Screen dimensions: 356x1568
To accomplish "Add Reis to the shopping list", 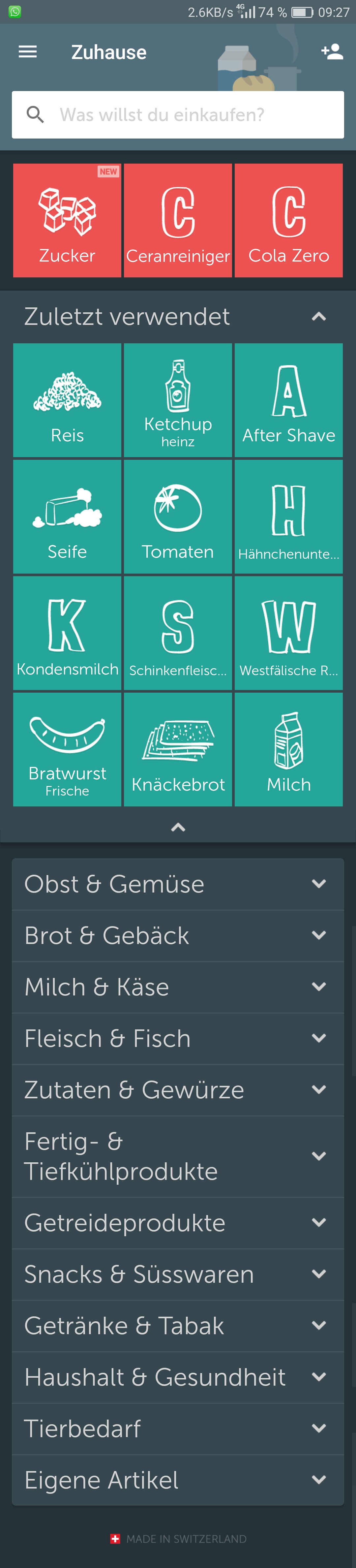I will 67,400.
